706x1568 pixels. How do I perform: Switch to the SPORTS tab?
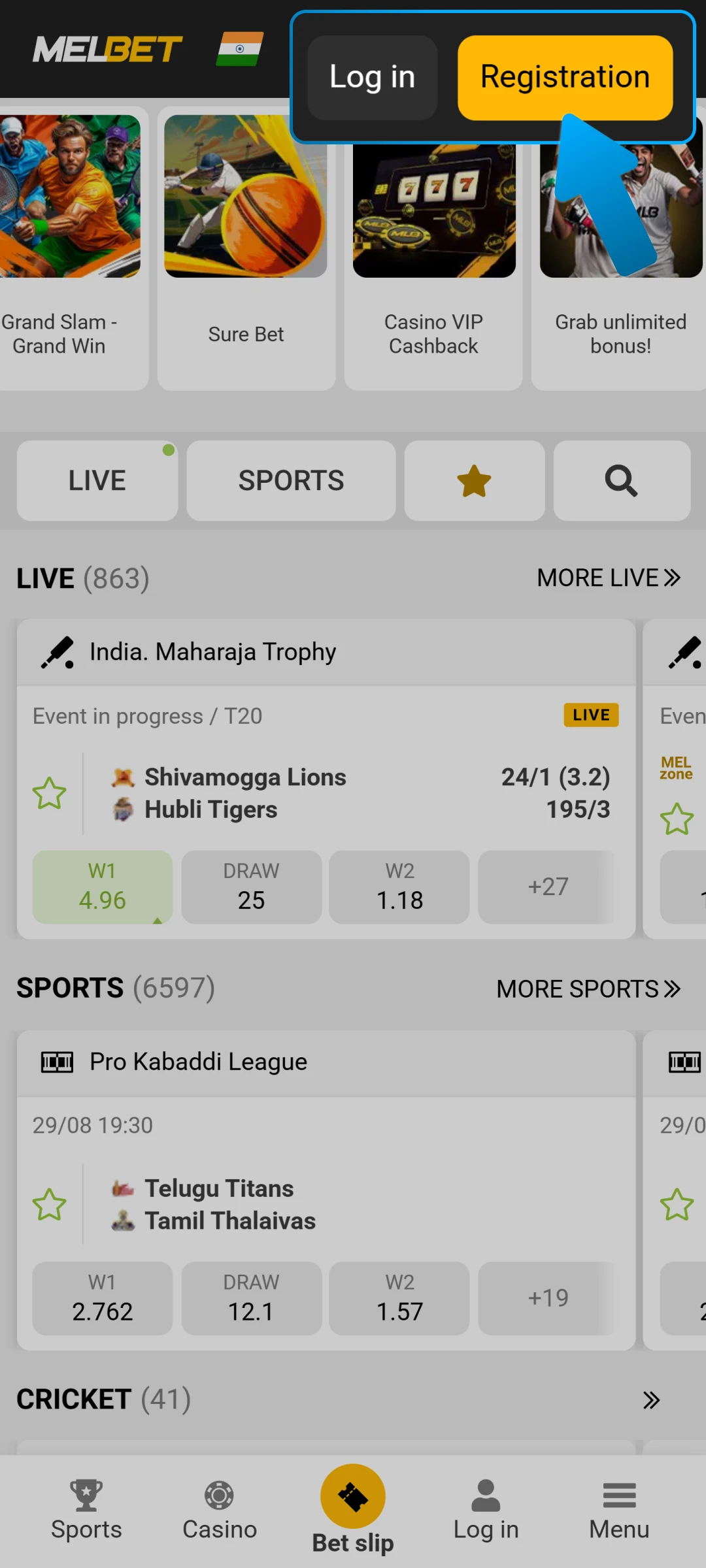[x=291, y=481]
